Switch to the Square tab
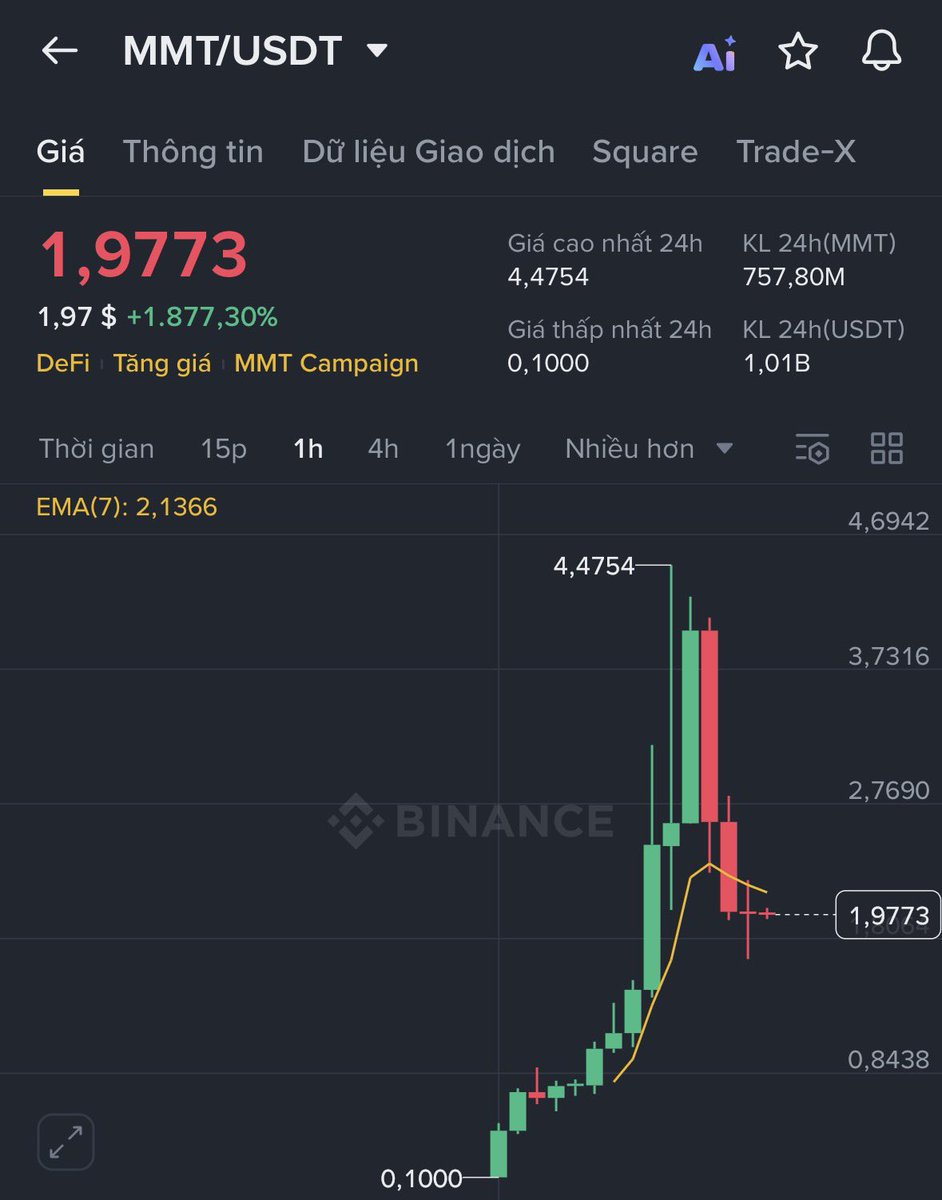 (x=645, y=152)
